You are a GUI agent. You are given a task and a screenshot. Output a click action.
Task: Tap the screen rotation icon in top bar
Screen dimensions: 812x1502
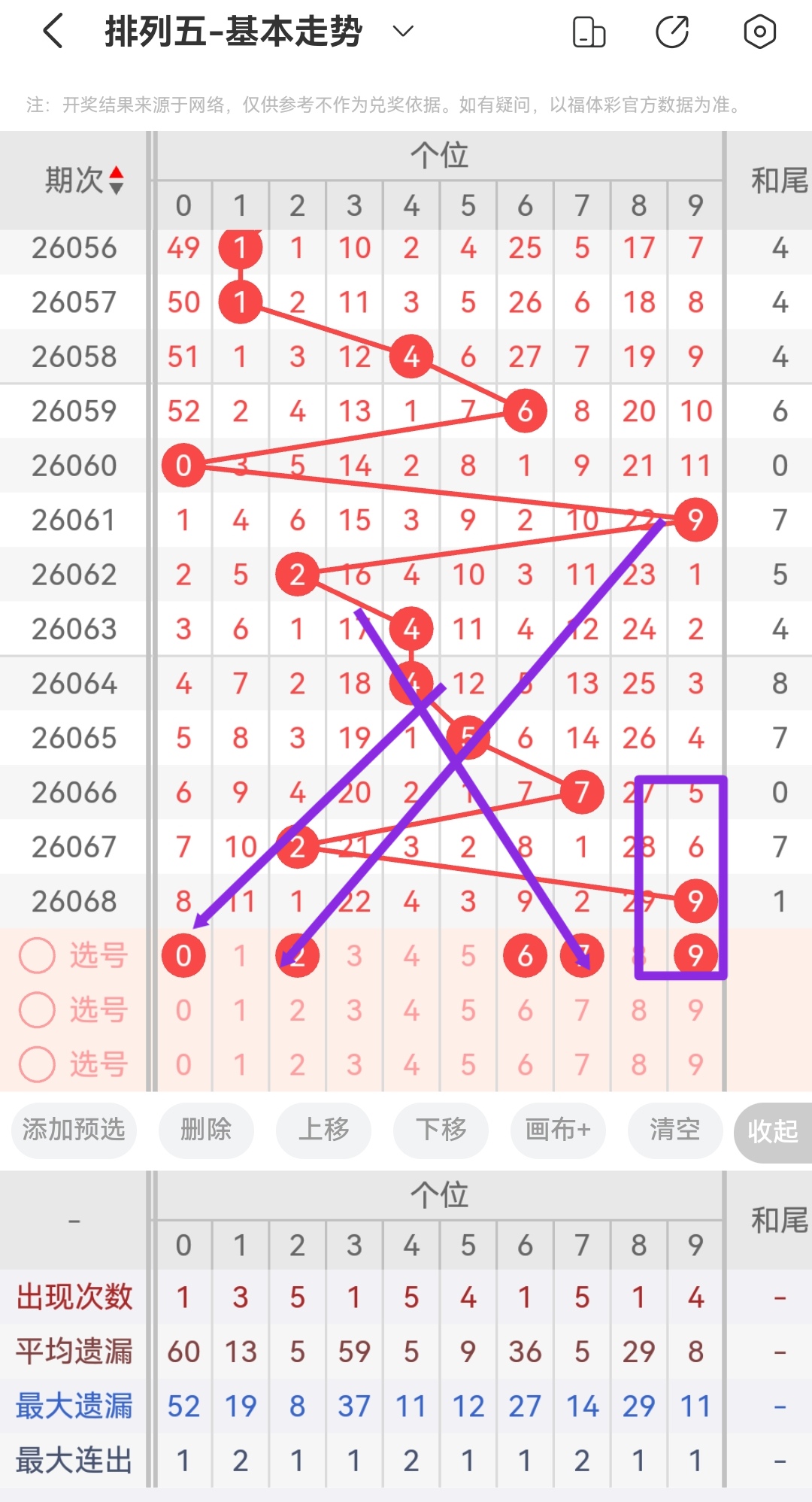tap(589, 32)
